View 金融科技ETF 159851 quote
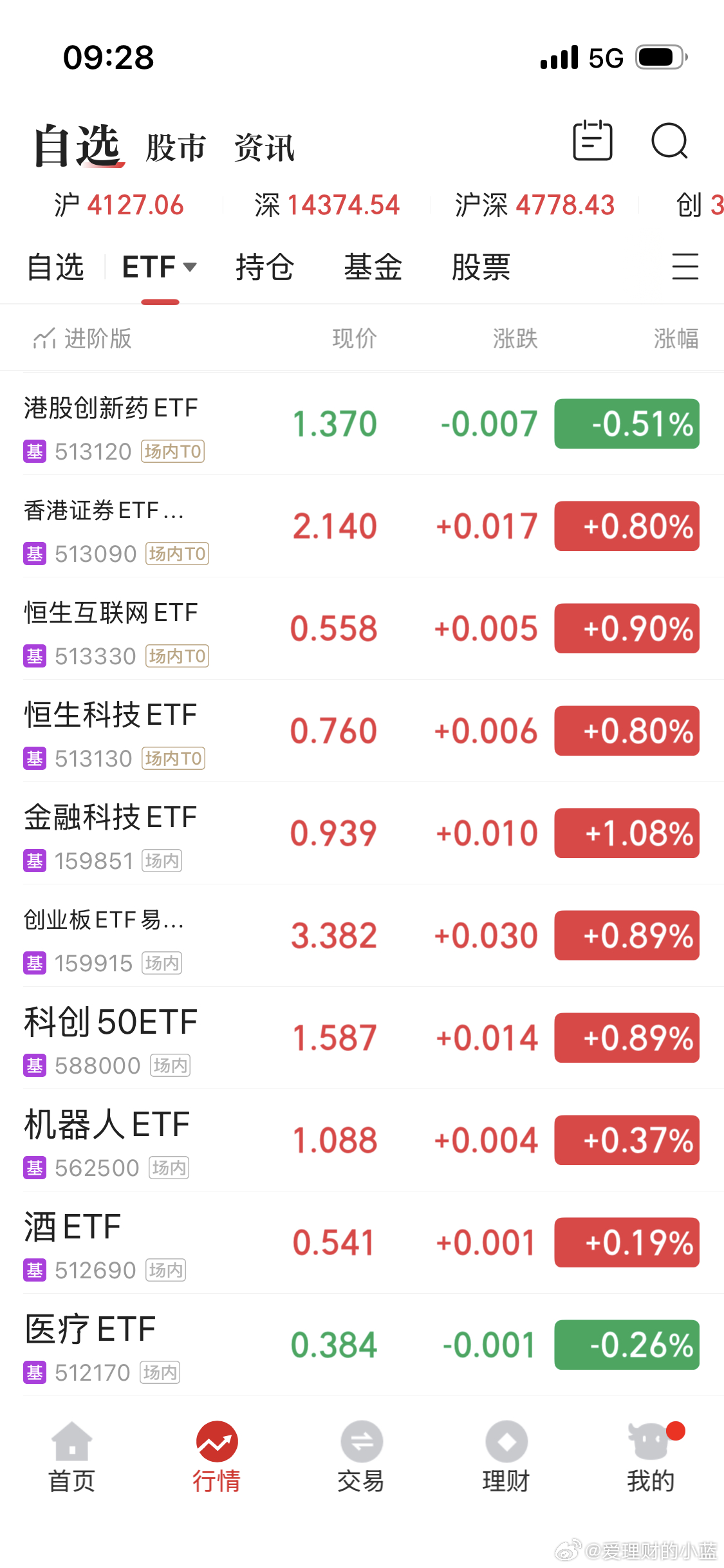This screenshot has height=1568, width=724. tap(362, 834)
